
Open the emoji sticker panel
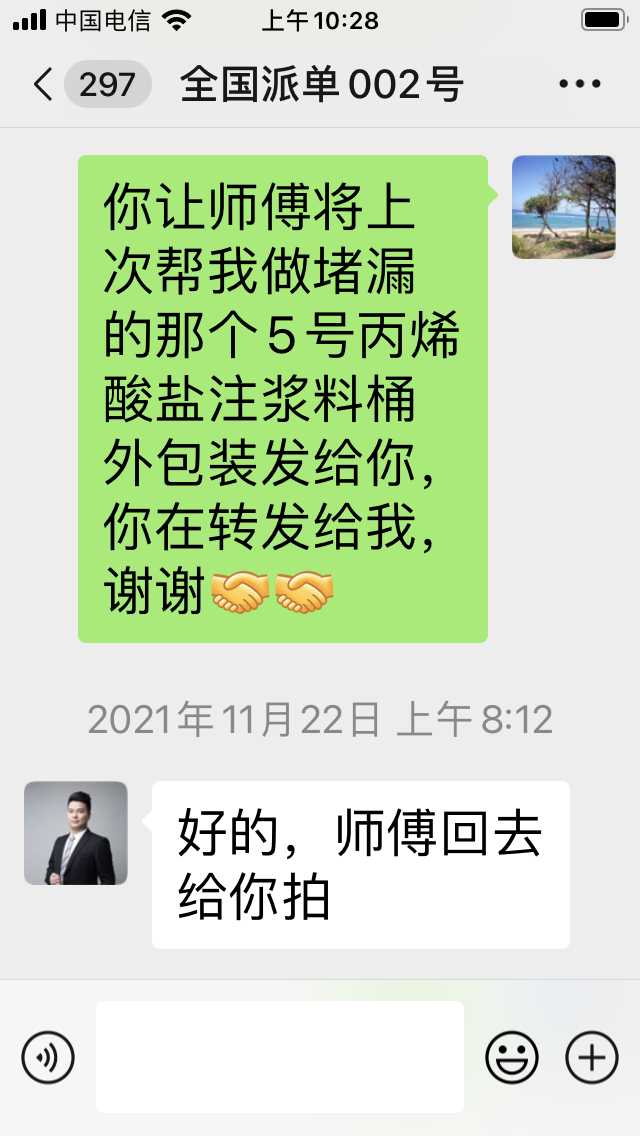(512, 1057)
